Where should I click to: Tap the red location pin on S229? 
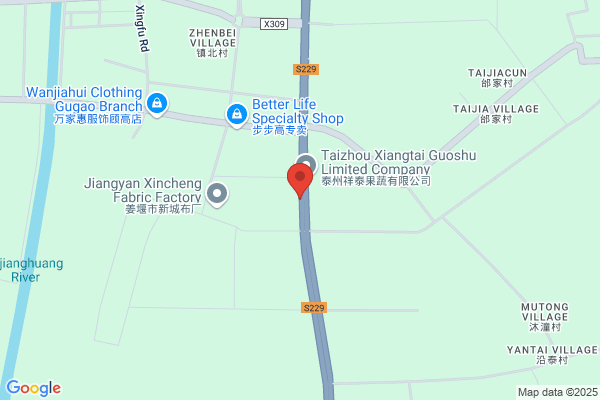pos(300,180)
